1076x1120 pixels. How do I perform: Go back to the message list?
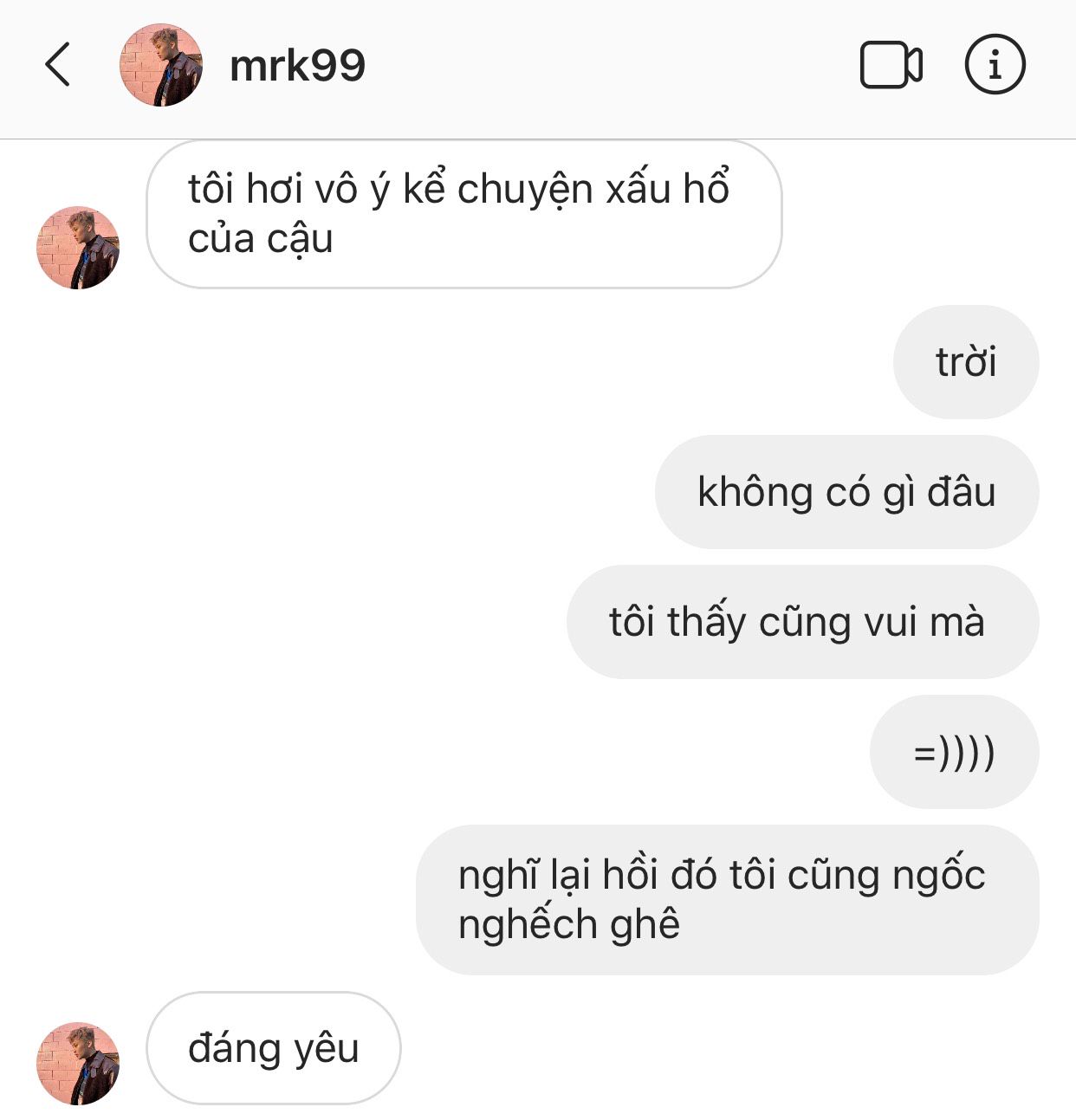pyautogui.click(x=58, y=65)
